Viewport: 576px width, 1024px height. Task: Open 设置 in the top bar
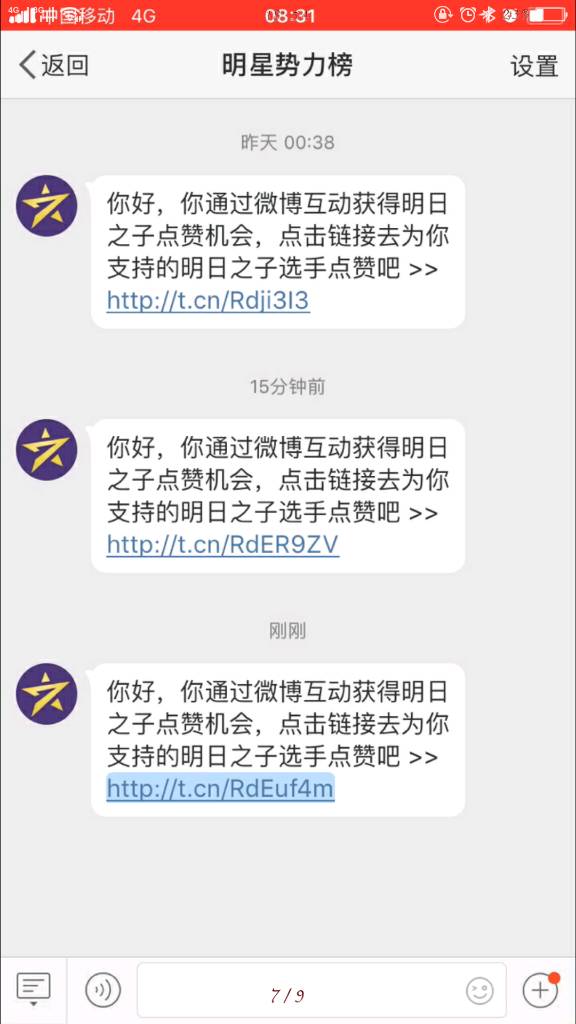click(534, 66)
